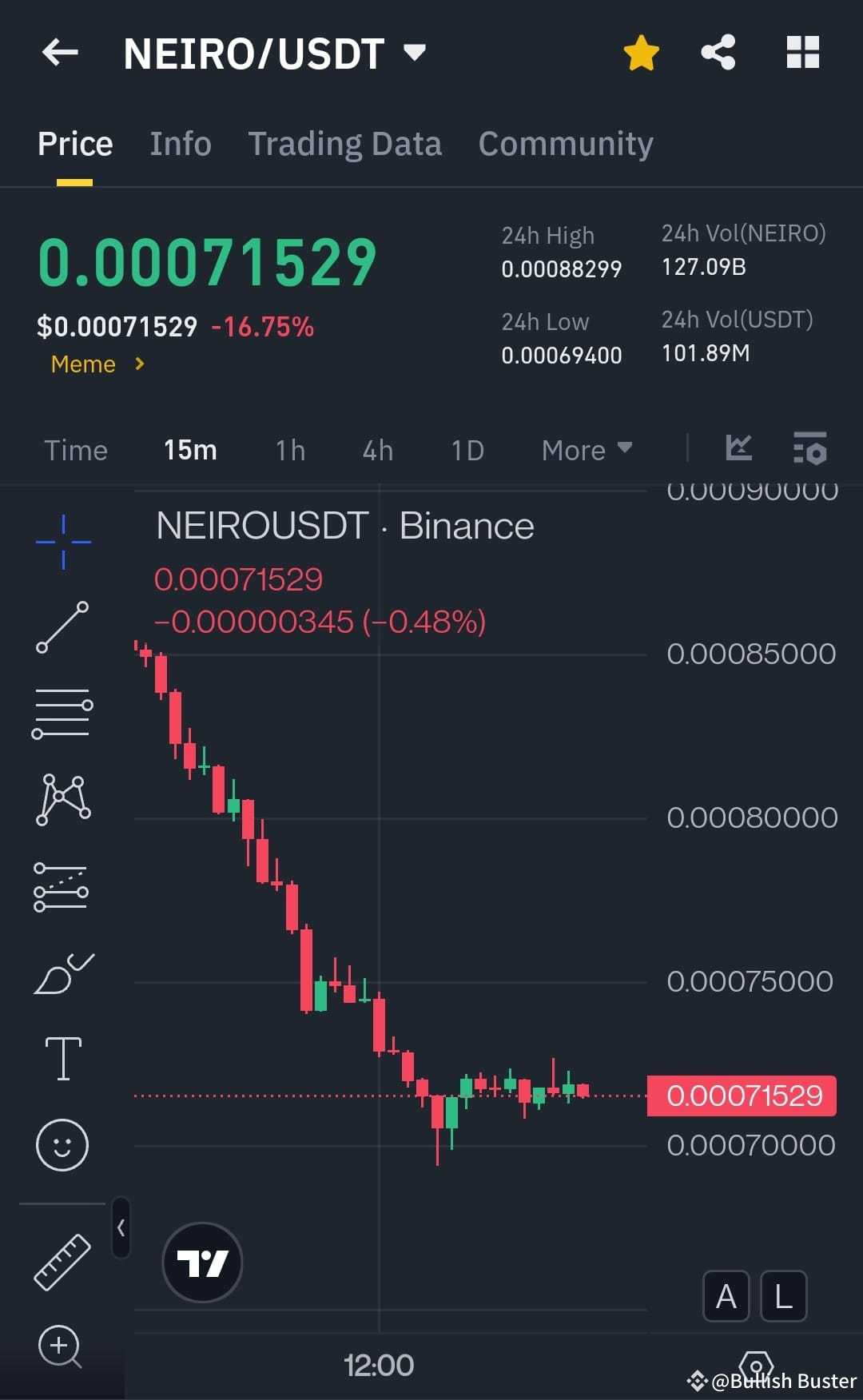Open the Community tab
Screen dimensions: 863x1400
pyautogui.click(x=565, y=143)
